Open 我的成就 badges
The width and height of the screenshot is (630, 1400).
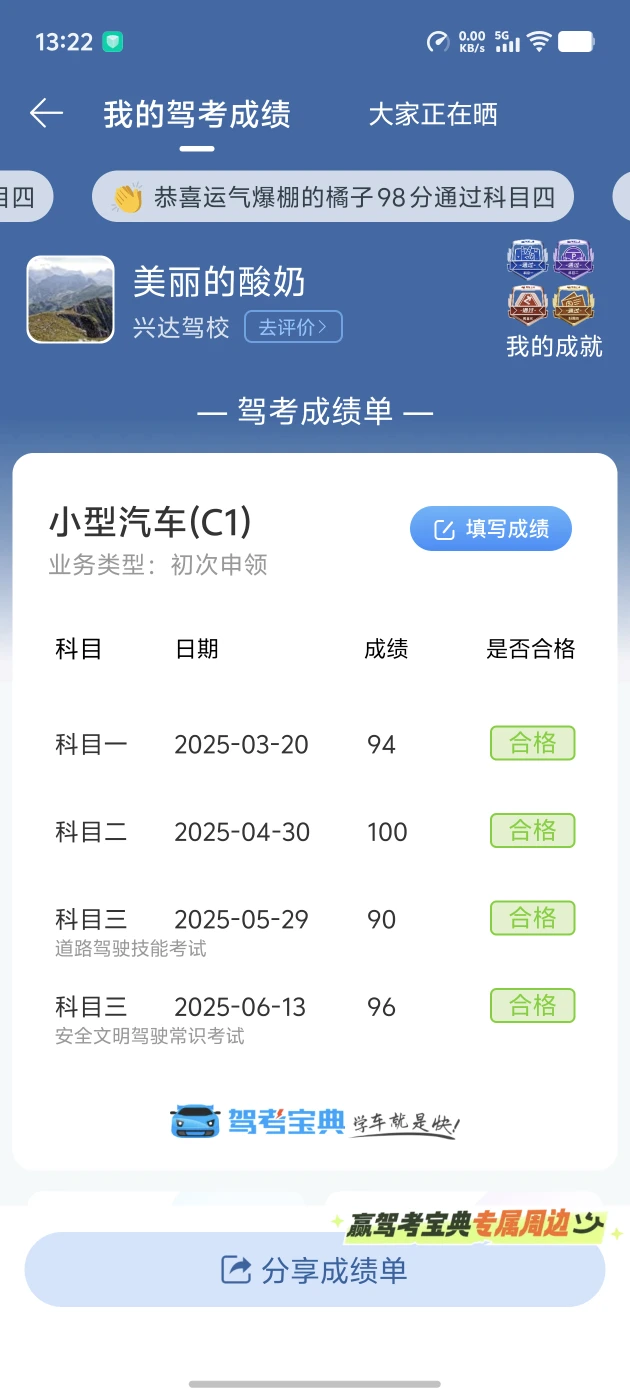point(554,298)
